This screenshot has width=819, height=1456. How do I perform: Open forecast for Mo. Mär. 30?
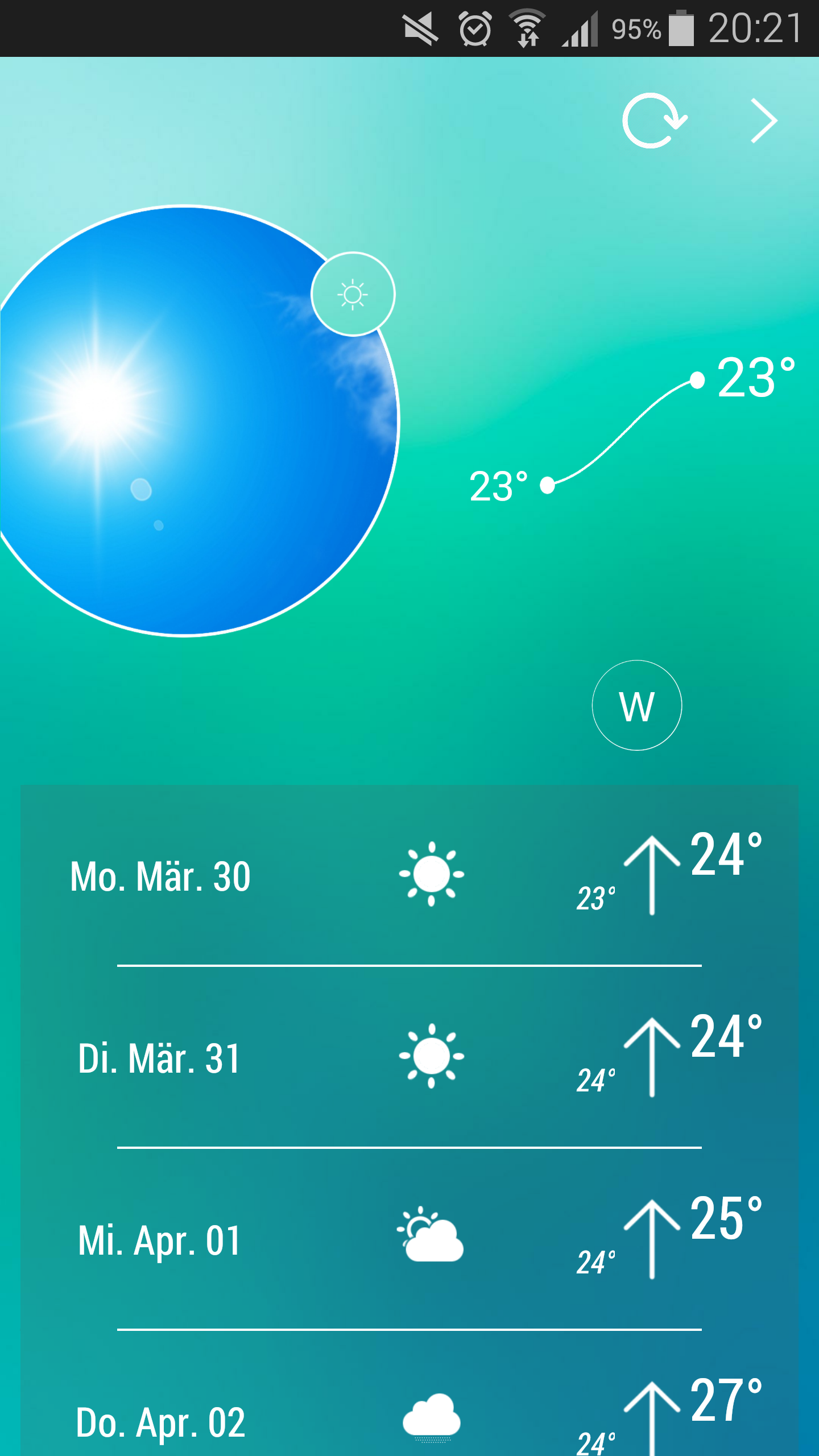pyautogui.click(x=409, y=876)
